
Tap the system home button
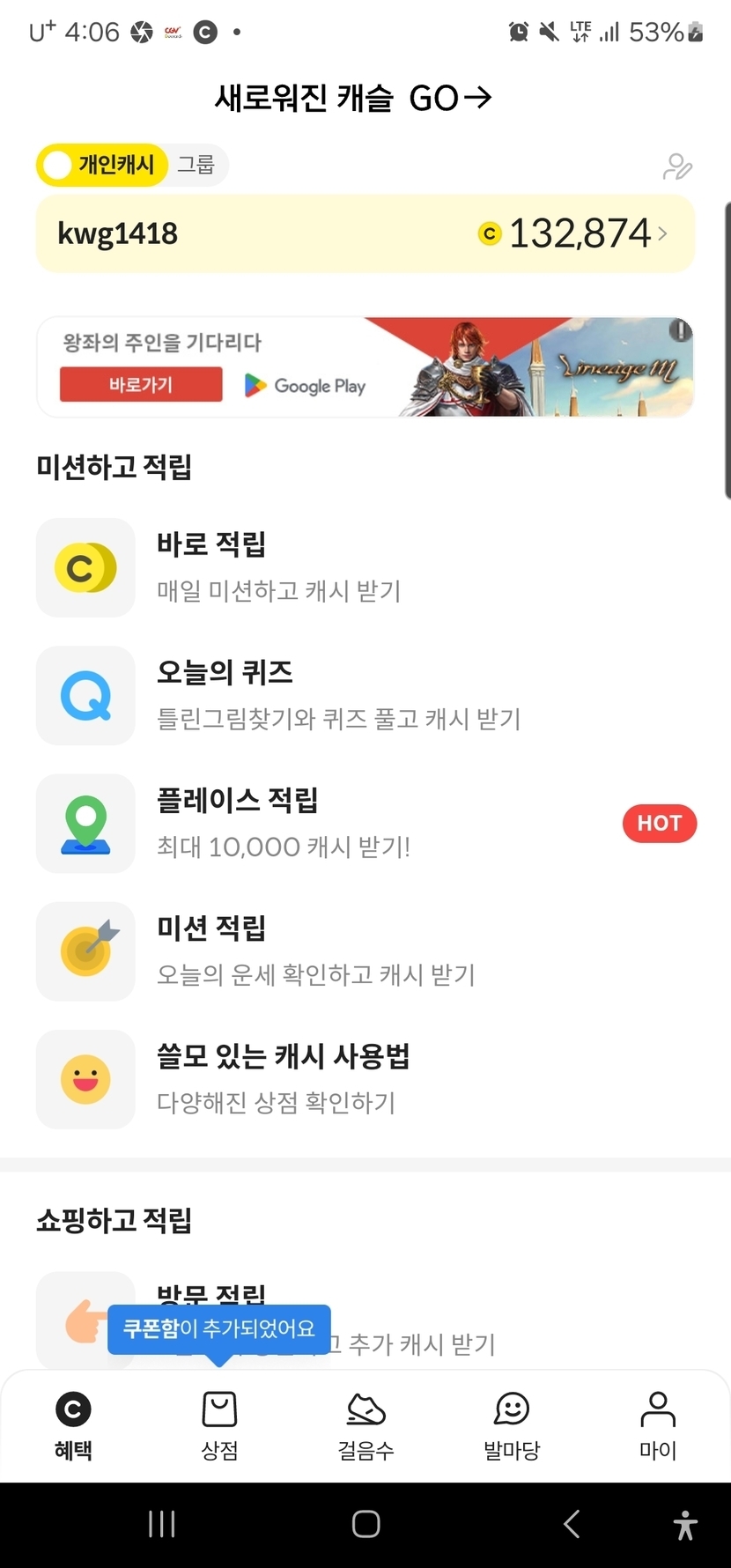[365, 1524]
